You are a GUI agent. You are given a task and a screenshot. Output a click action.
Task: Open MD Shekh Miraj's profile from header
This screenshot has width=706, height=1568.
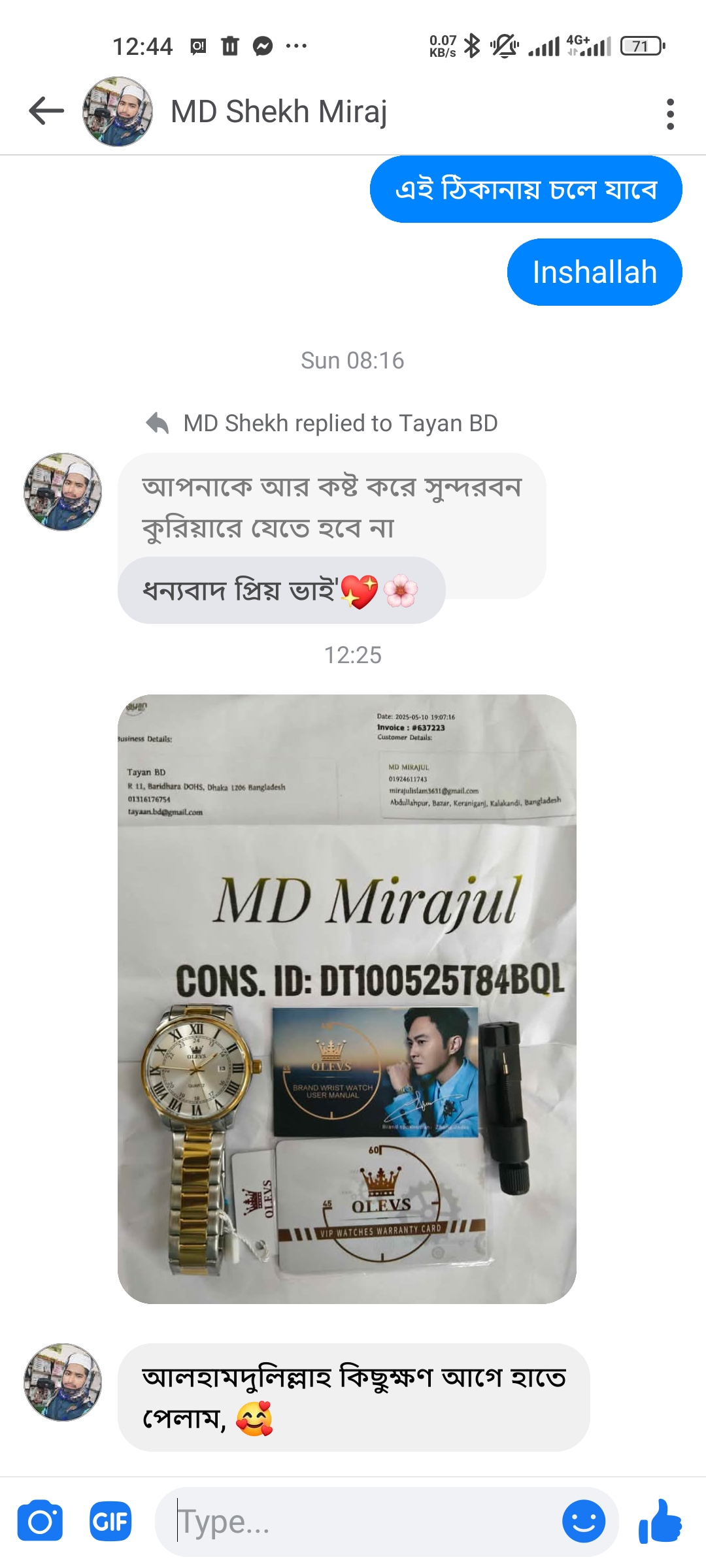279,112
